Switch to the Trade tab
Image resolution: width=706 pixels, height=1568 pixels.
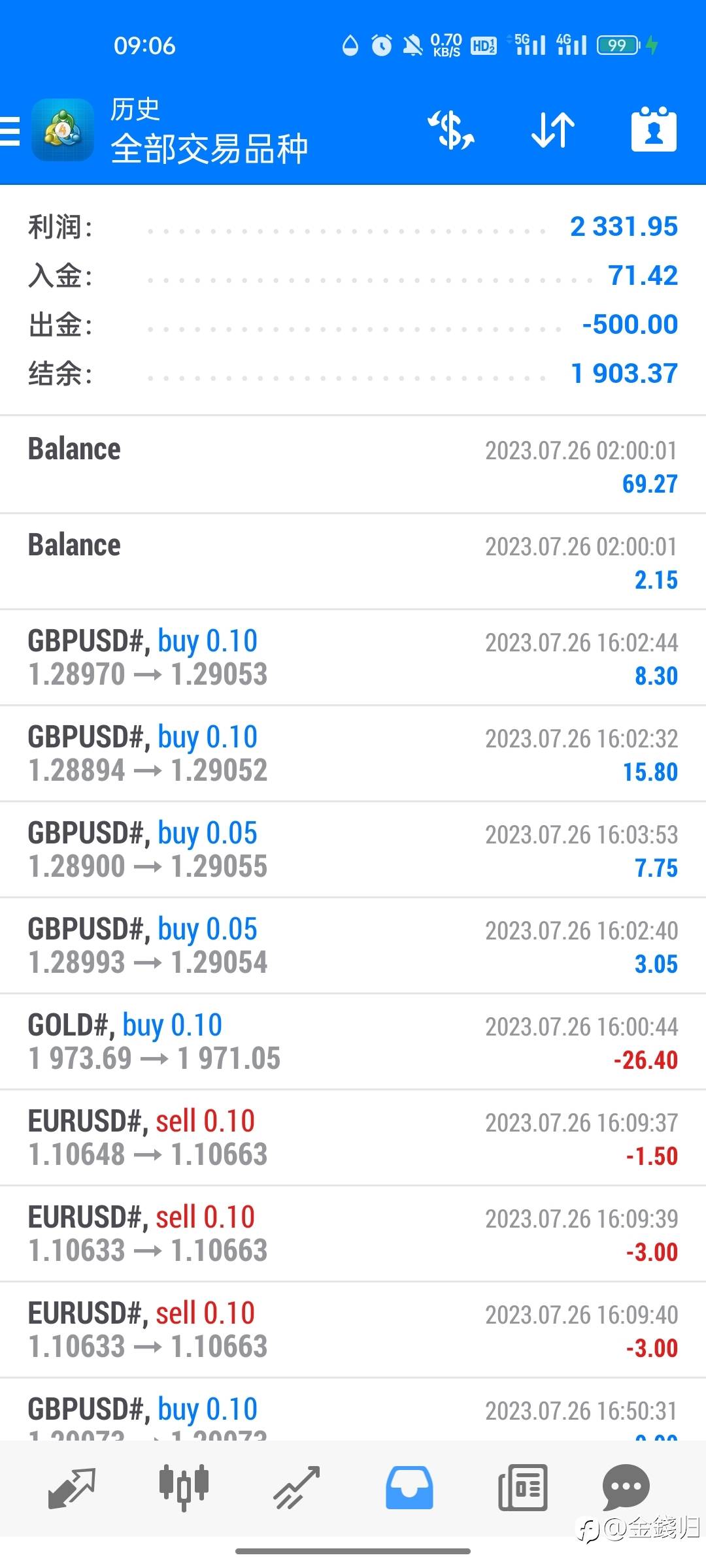[297, 1488]
